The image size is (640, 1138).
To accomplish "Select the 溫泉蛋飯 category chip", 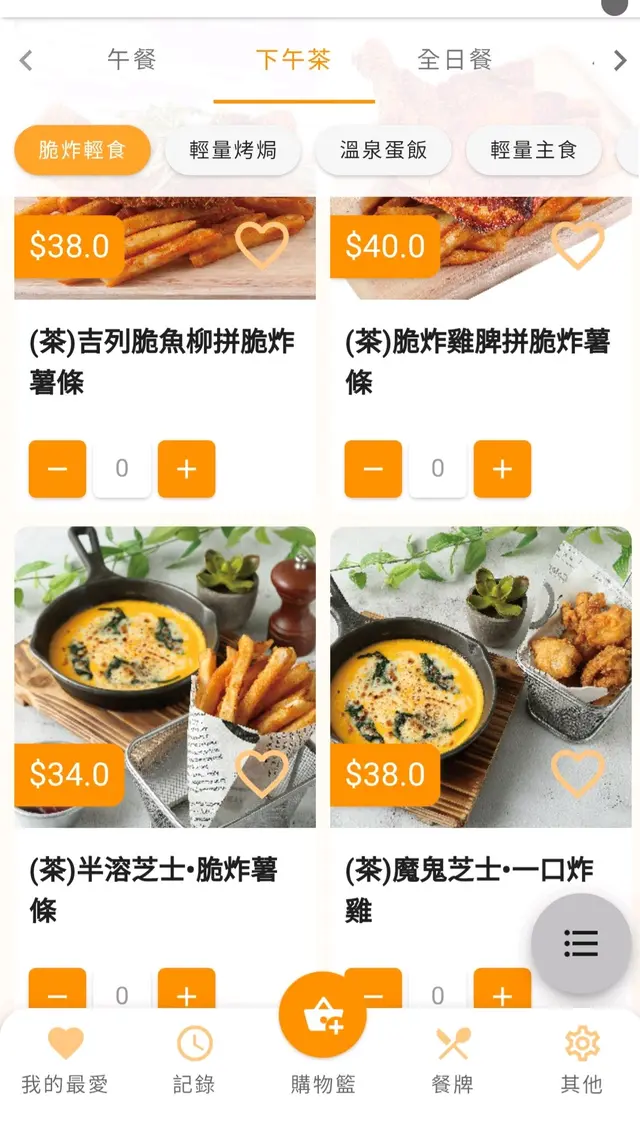I will point(383,151).
